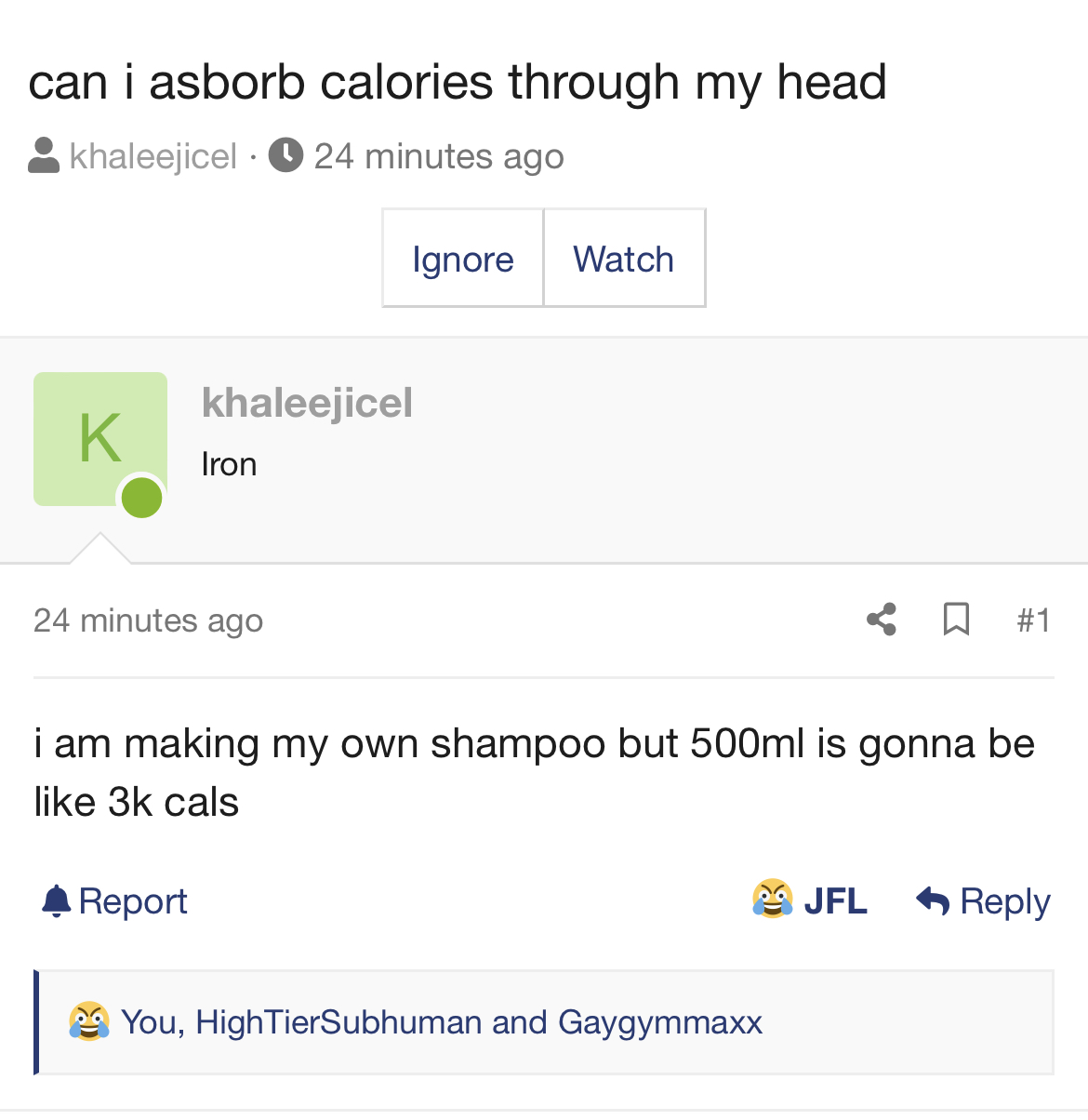View who reacted: You, HighTierSubhuman and Gaygymmaxx

tap(441, 1022)
